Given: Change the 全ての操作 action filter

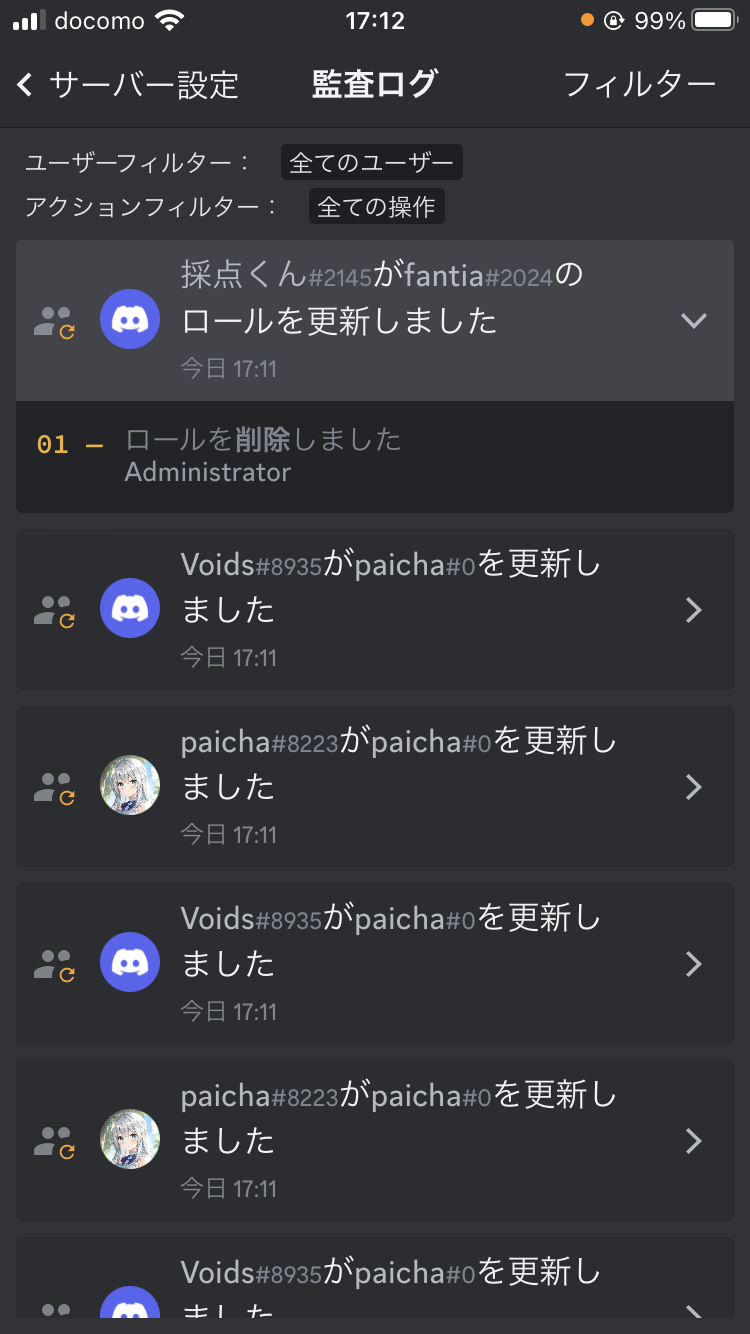Looking at the screenshot, I should 376,207.
